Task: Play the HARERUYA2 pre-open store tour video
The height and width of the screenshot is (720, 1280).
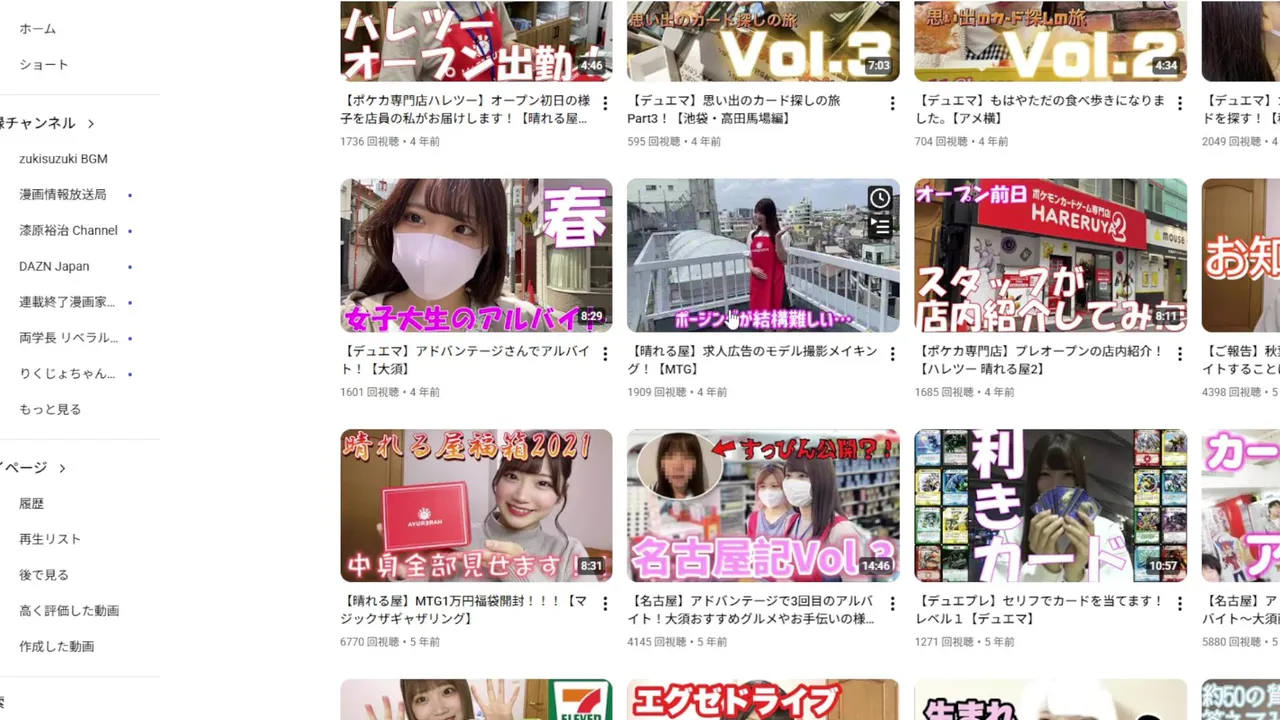Action: click(x=1050, y=255)
